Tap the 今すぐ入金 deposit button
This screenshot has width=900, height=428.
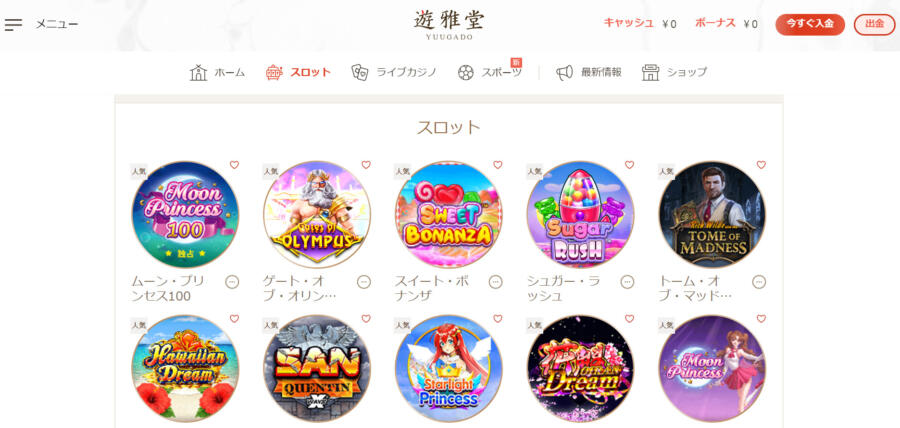[x=809, y=24]
